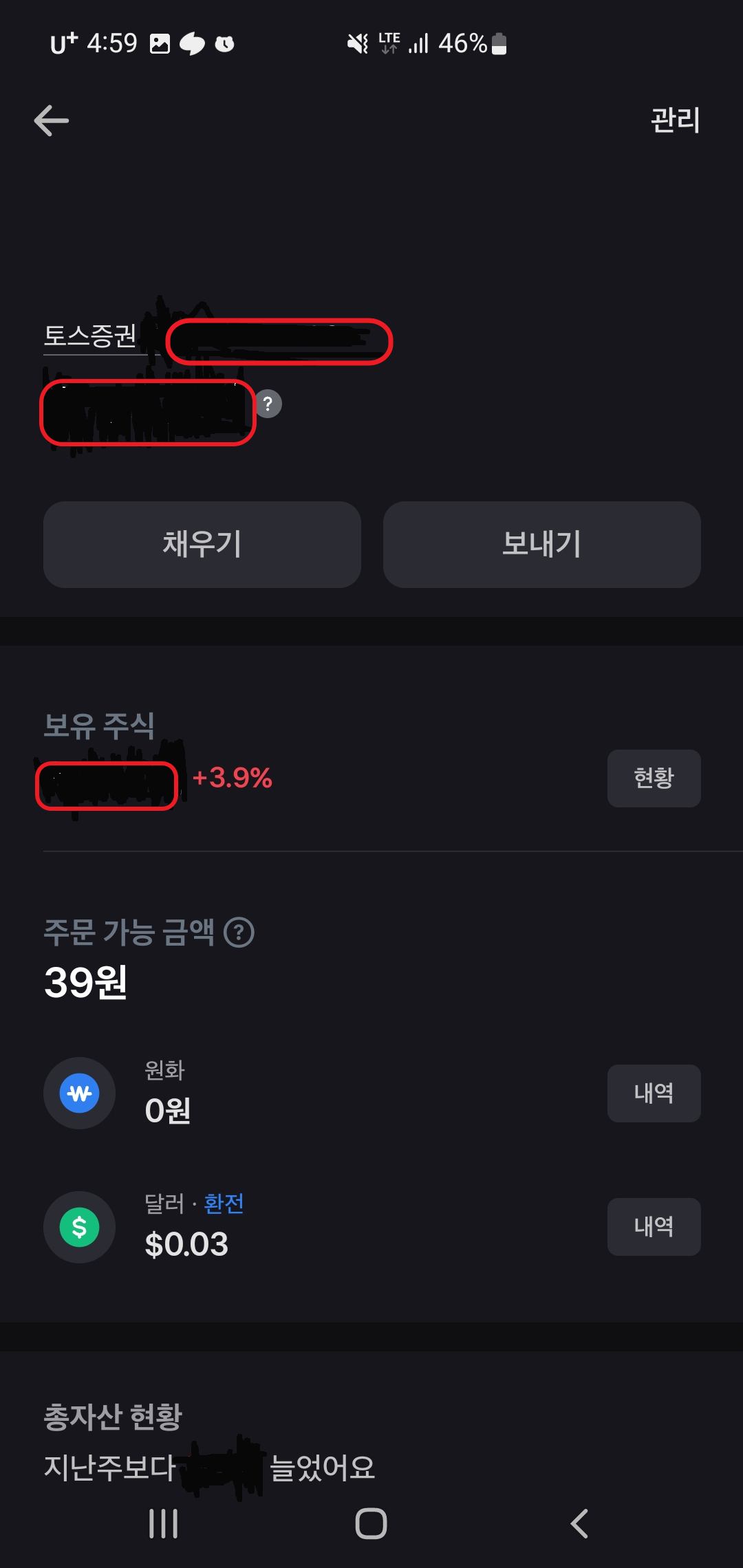Tap the Korean won (₩) currency icon
This screenshot has height=1568, width=743.
point(79,1093)
